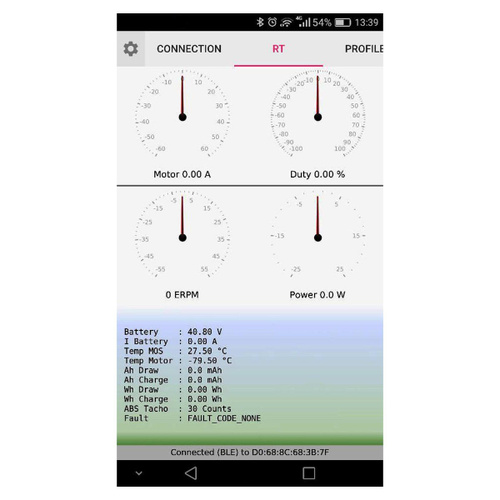Switch to the Connection tab
The height and width of the screenshot is (500, 500).
(189, 49)
